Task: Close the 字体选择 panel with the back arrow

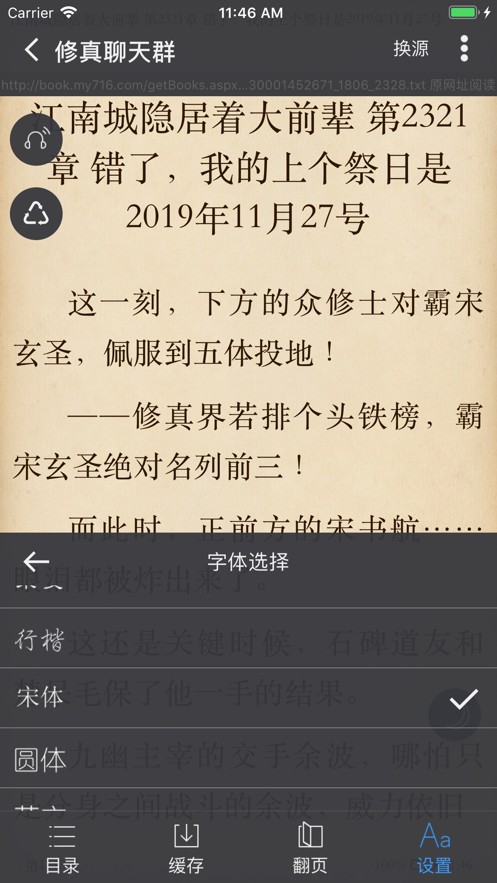Action: pos(36,561)
